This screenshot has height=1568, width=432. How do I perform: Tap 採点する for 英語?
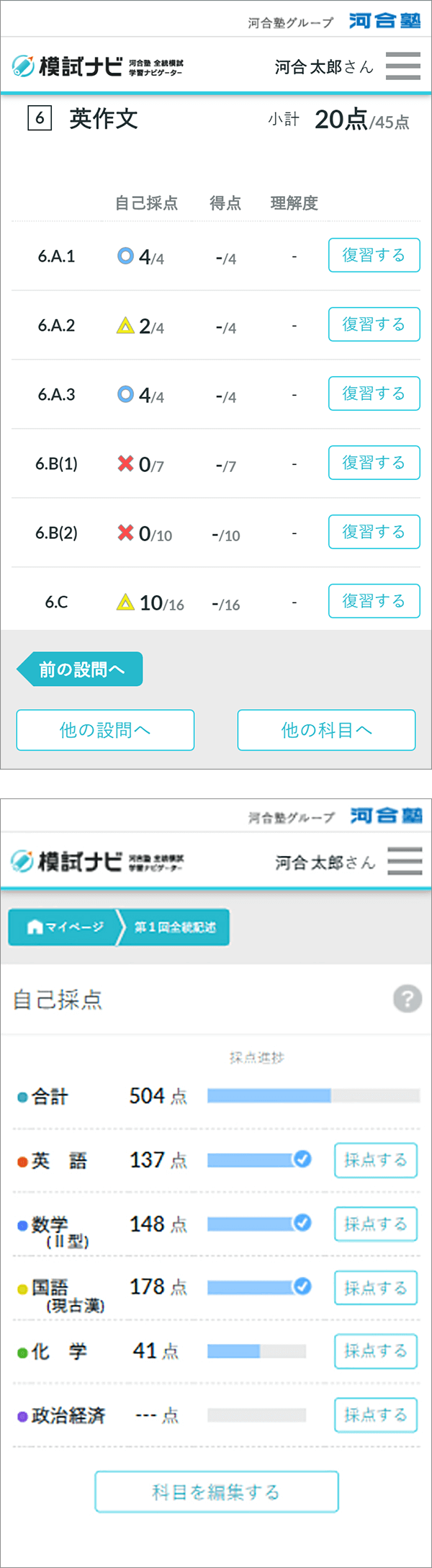(375, 1160)
